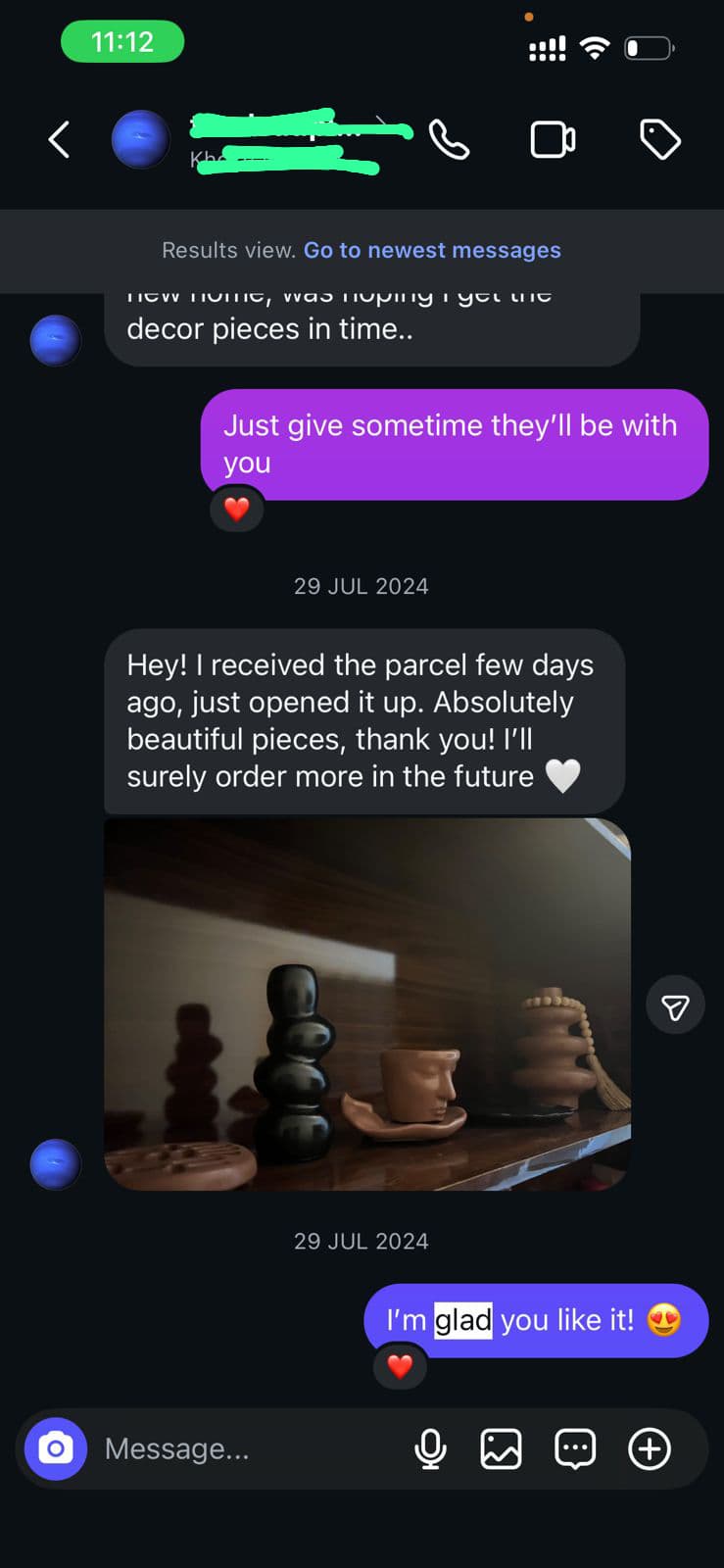Start an audio call
Viewport: 724px width, 1568px height.
point(450,140)
